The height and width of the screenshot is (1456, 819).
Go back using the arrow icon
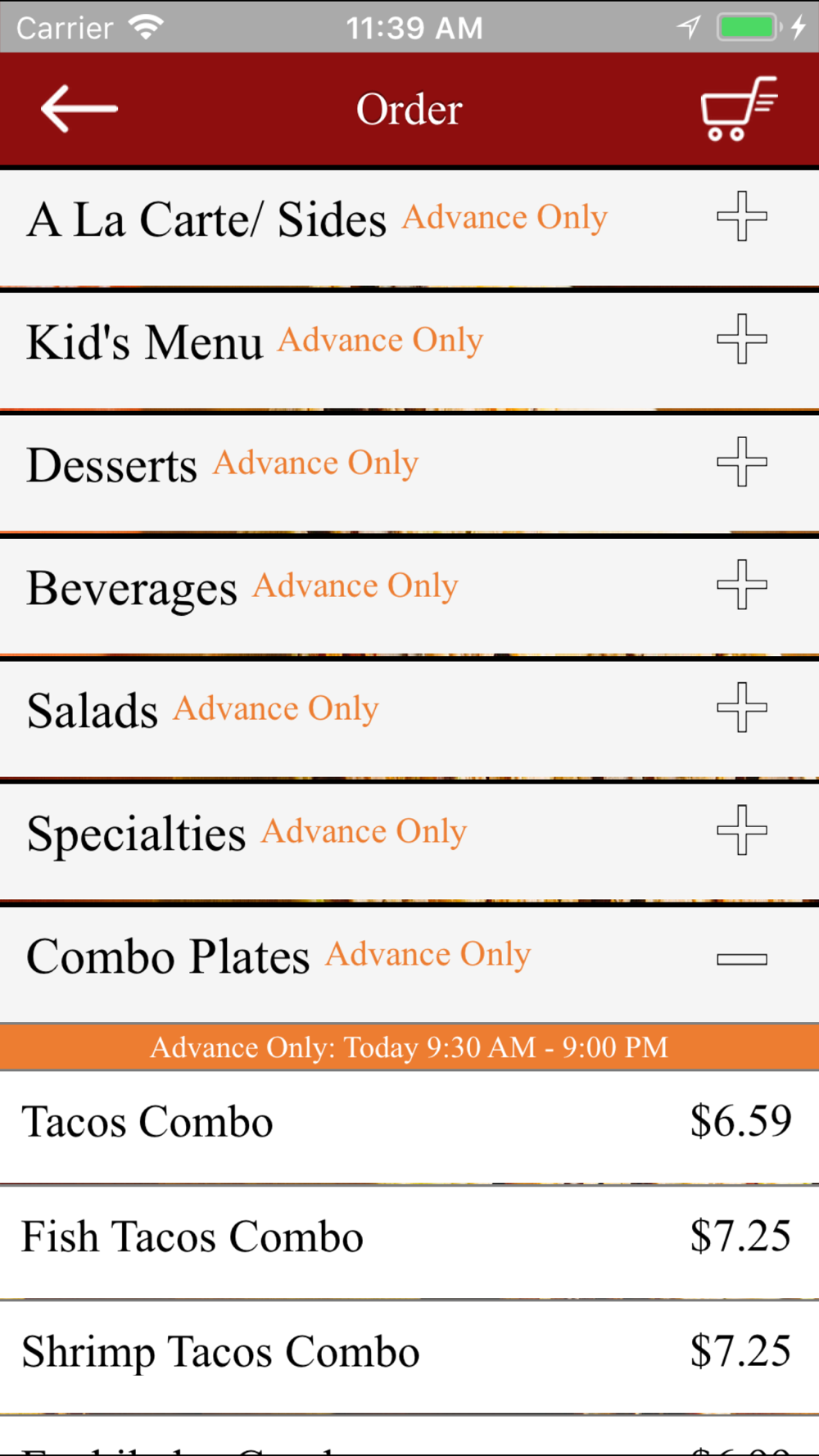tap(79, 109)
